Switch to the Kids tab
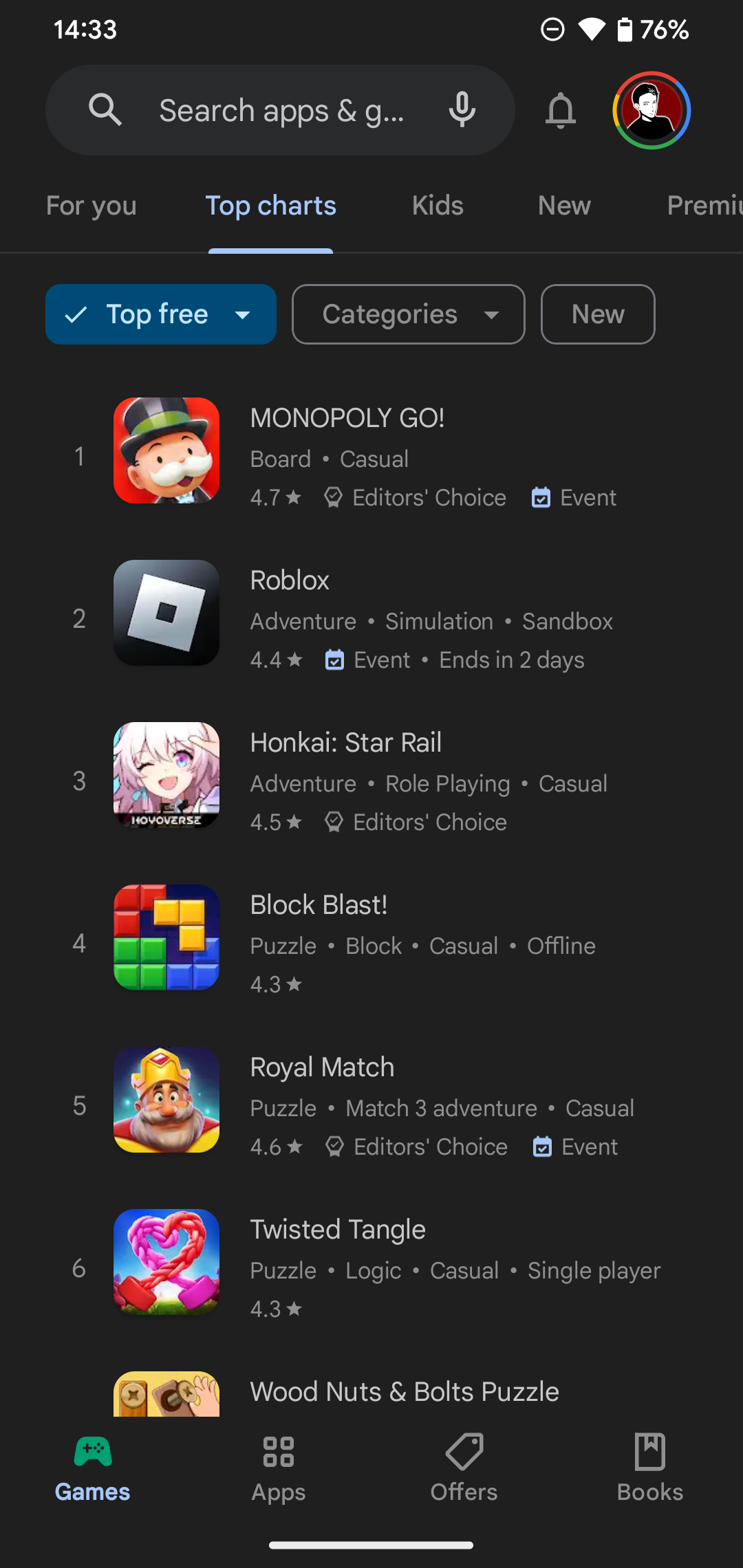The height and width of the screenshot is (1568, 743). point(438,206)
